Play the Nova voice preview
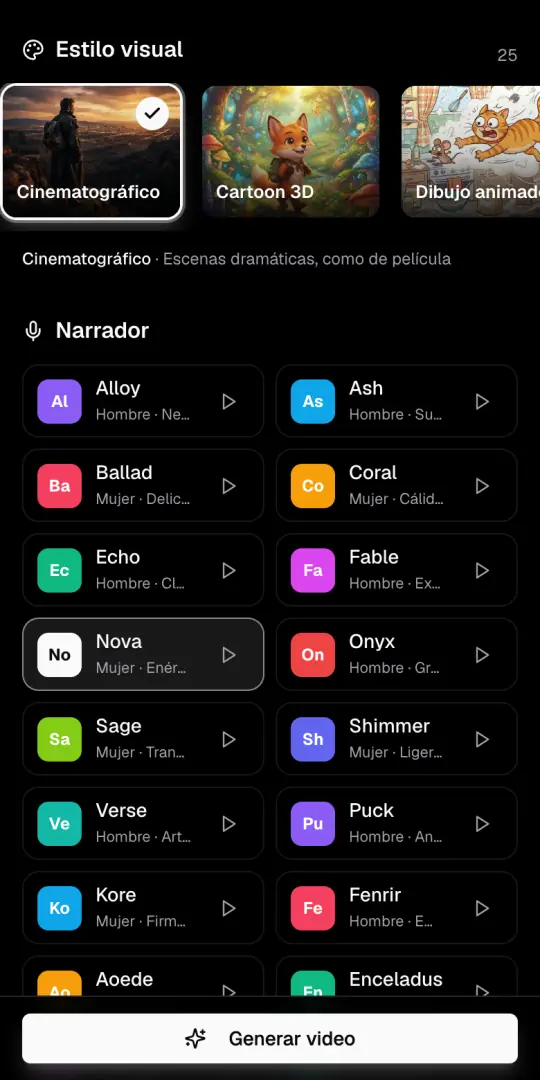Screen dimensions: 540x1080 point(229,655)
